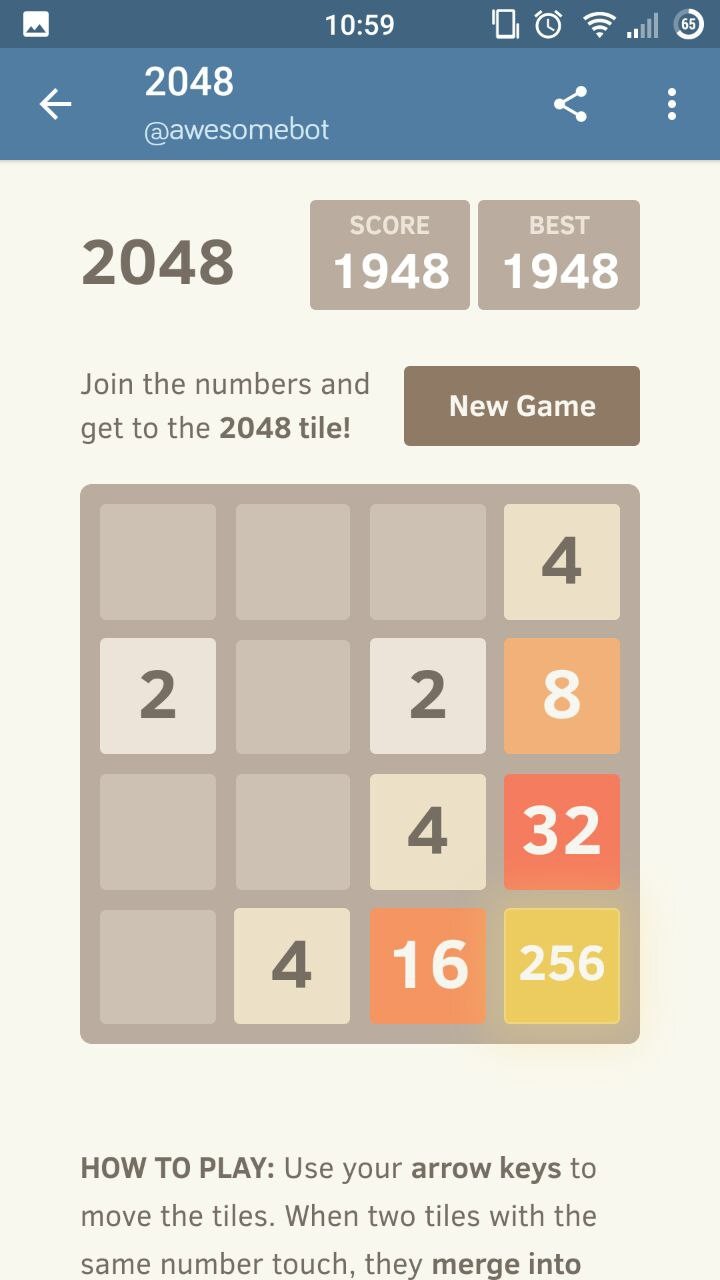
Task: Start a New Game
Action: (521, 406)
